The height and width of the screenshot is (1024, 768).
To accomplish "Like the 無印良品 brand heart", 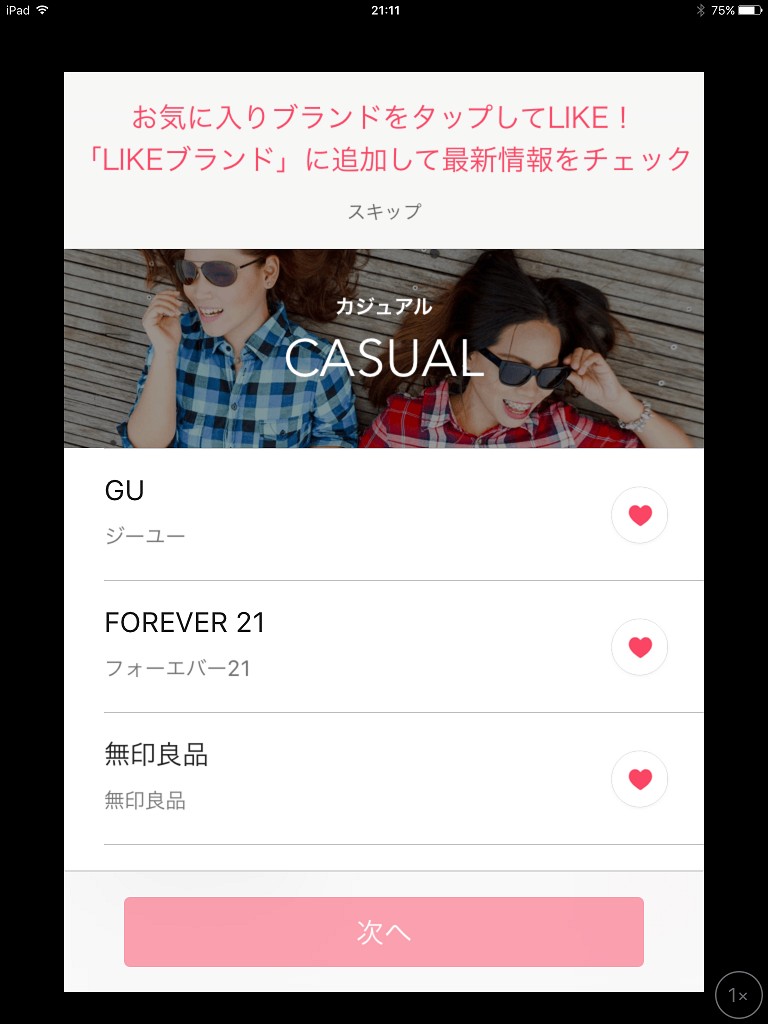I will 639,779.
